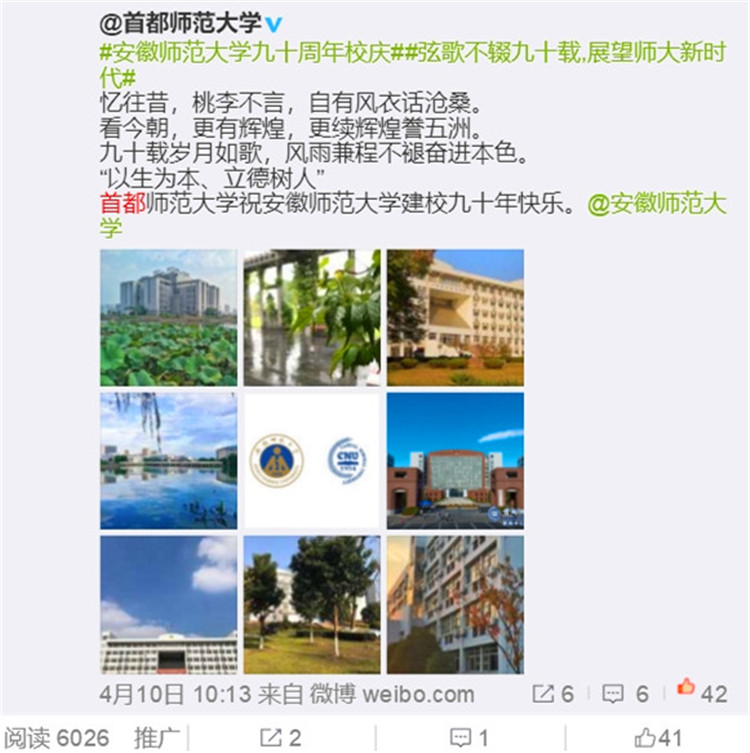Tap the bottom bar like icon showing 41
Viewport: 750px width, 753px height.
pyautogui.click(x=658, y=738)
